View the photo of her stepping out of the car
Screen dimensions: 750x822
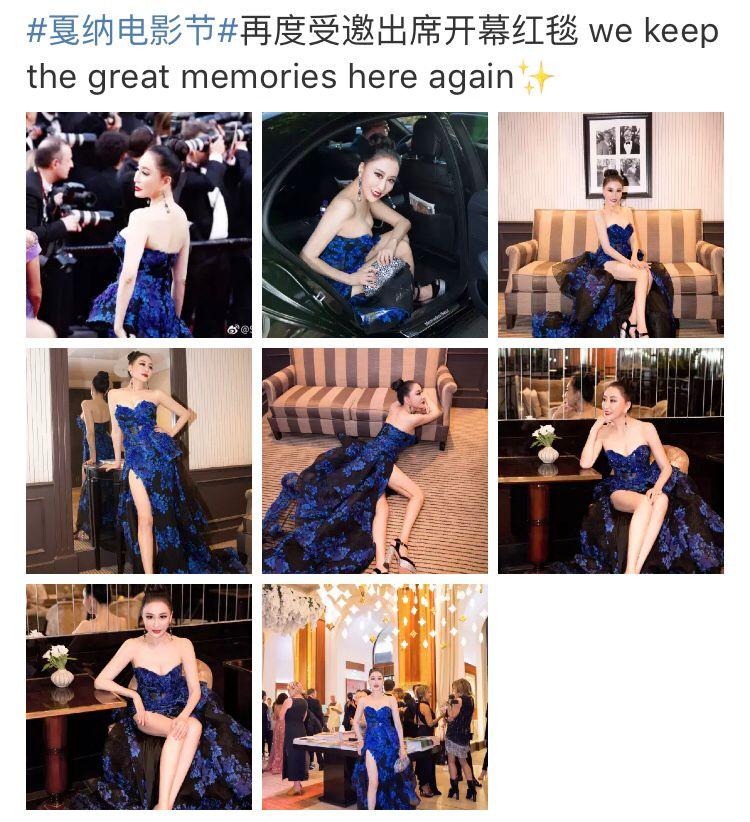pos(375,224)
